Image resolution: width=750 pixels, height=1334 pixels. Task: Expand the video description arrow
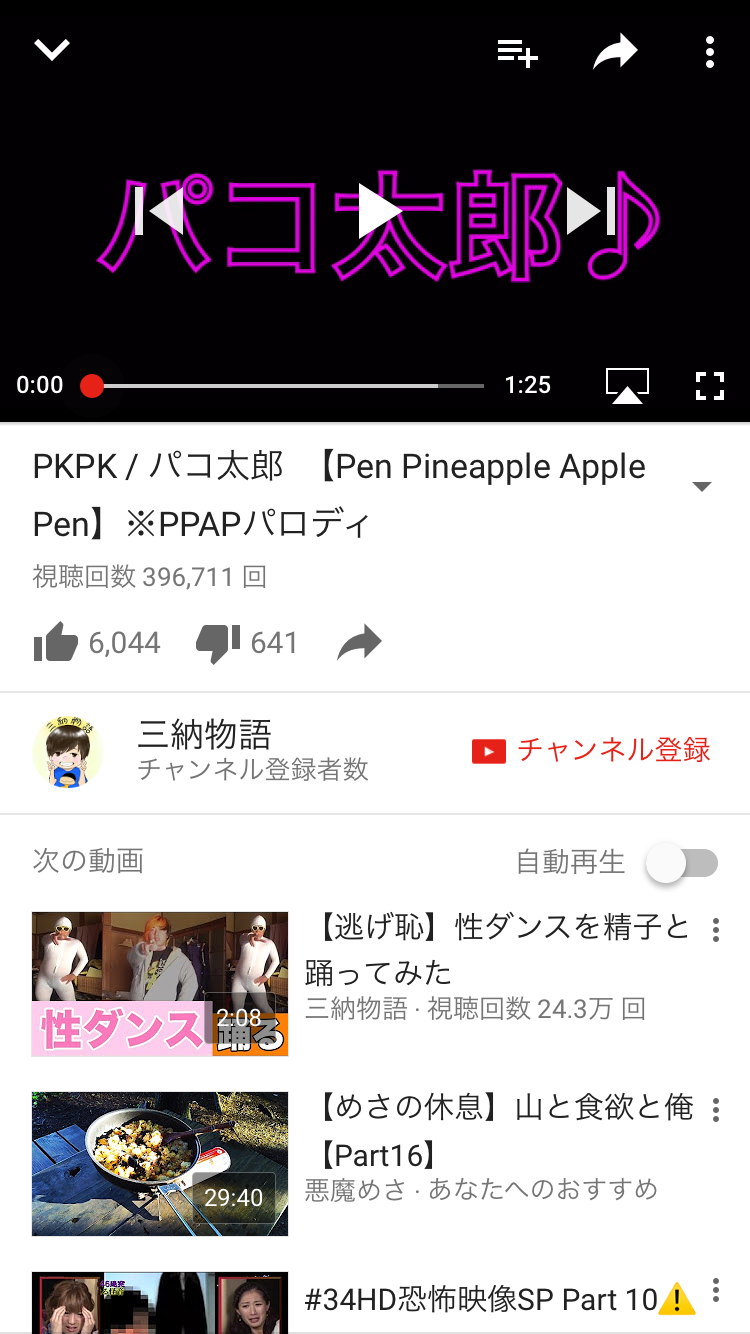(702, 487)
